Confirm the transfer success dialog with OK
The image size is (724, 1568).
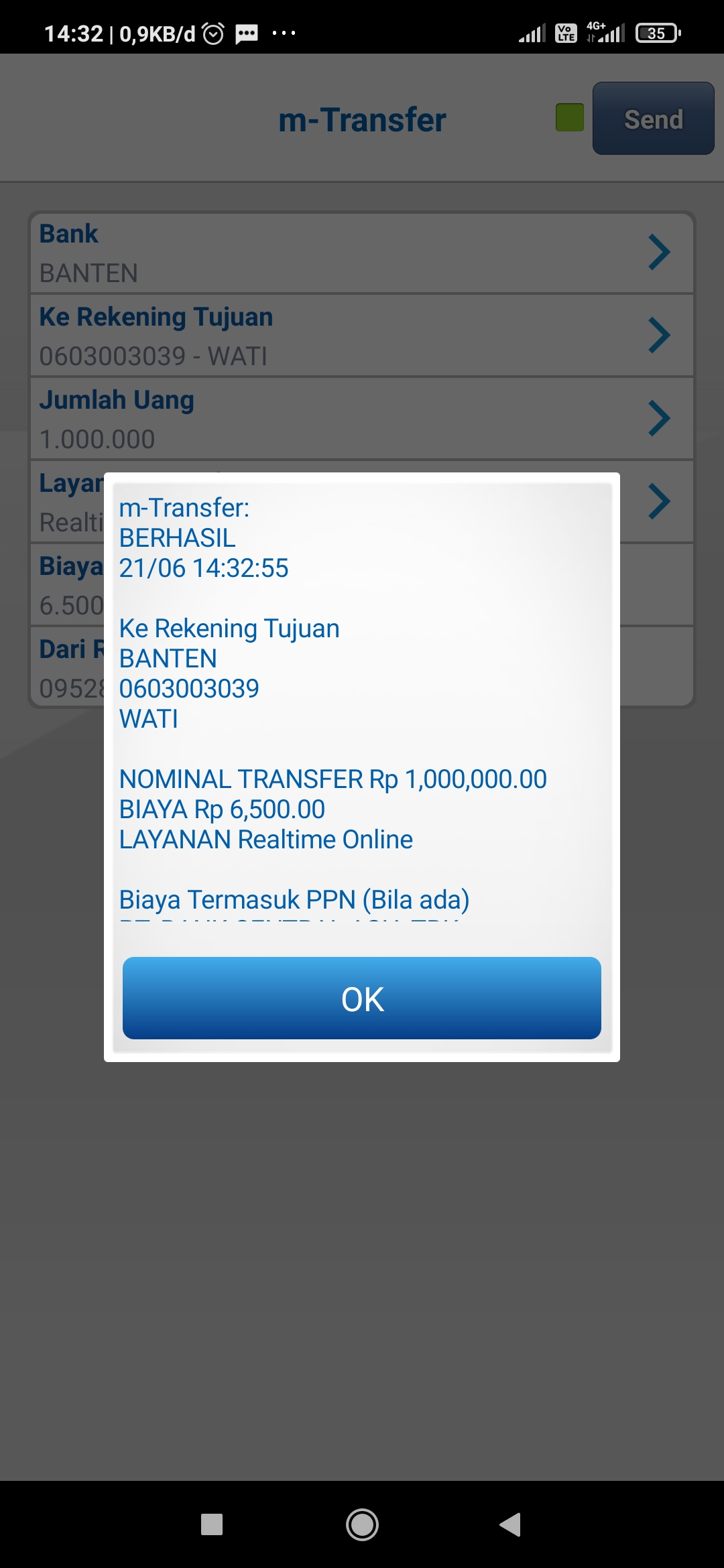[362, 998]
